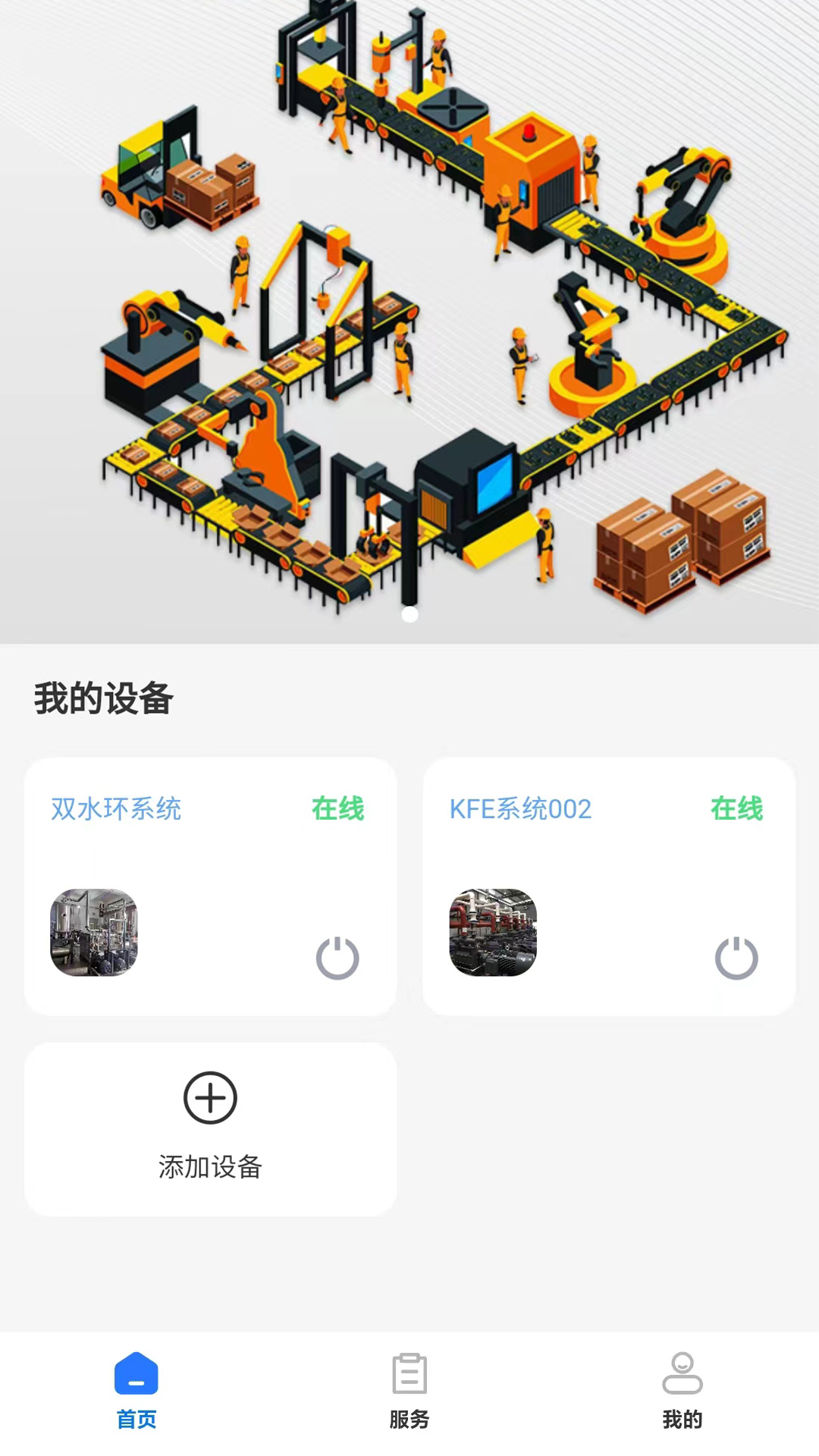
Task: Tap the factory banner image
Action: tap(409, 318)
